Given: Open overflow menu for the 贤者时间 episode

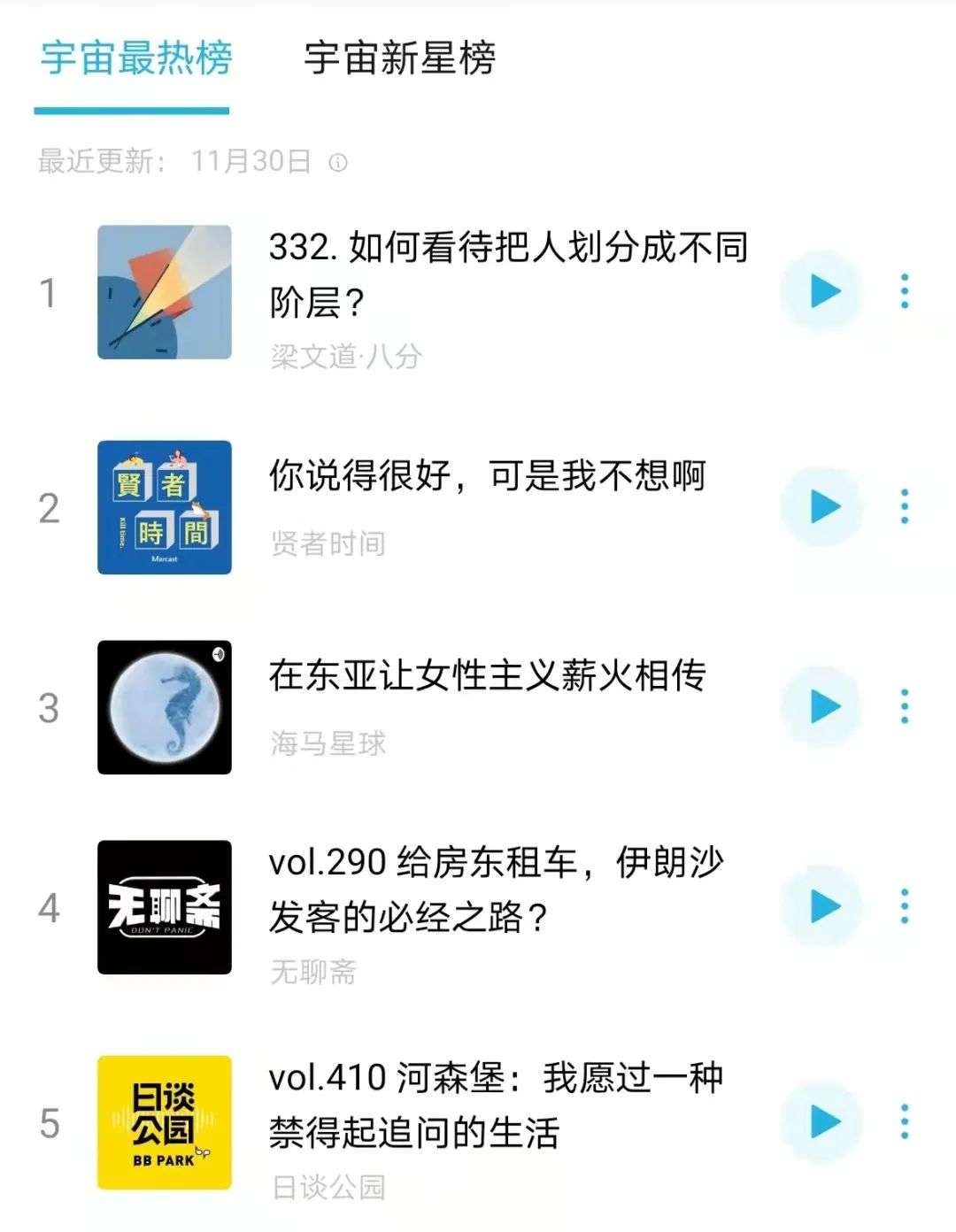Looking at the screenshot, I should pyautogui.click(x=904, y=507).
